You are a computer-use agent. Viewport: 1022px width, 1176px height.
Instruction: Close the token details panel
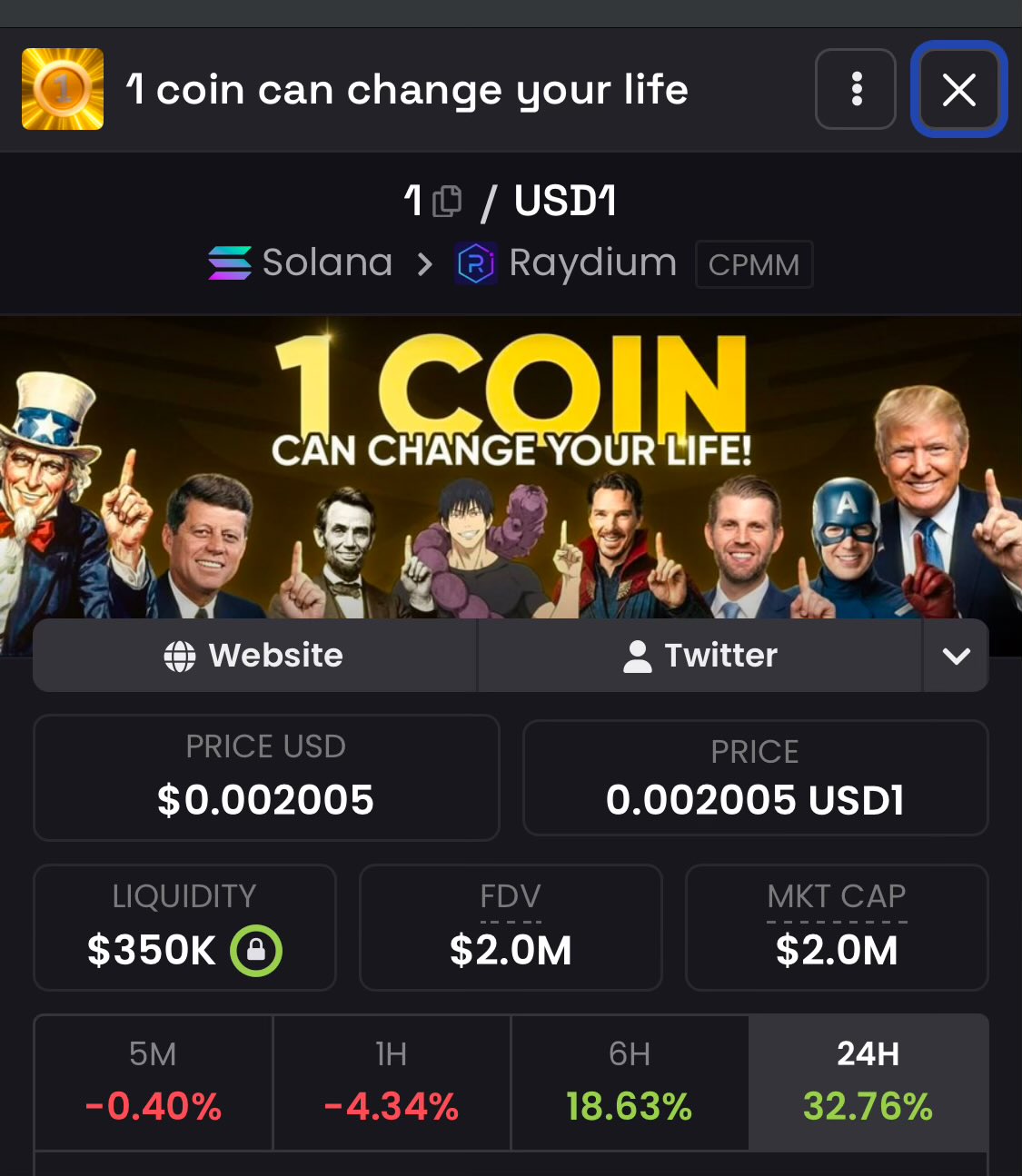click(958, 89)
